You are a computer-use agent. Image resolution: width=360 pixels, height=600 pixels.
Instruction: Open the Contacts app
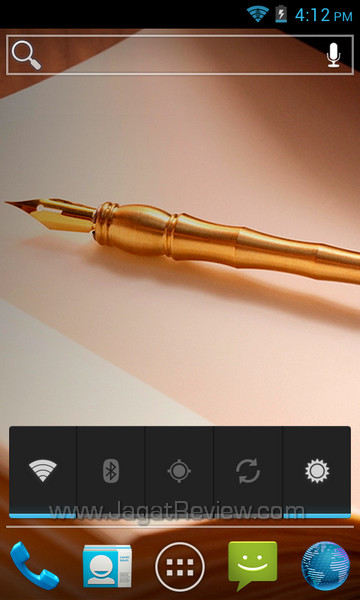pyautogui.click(x=108, y=566)
